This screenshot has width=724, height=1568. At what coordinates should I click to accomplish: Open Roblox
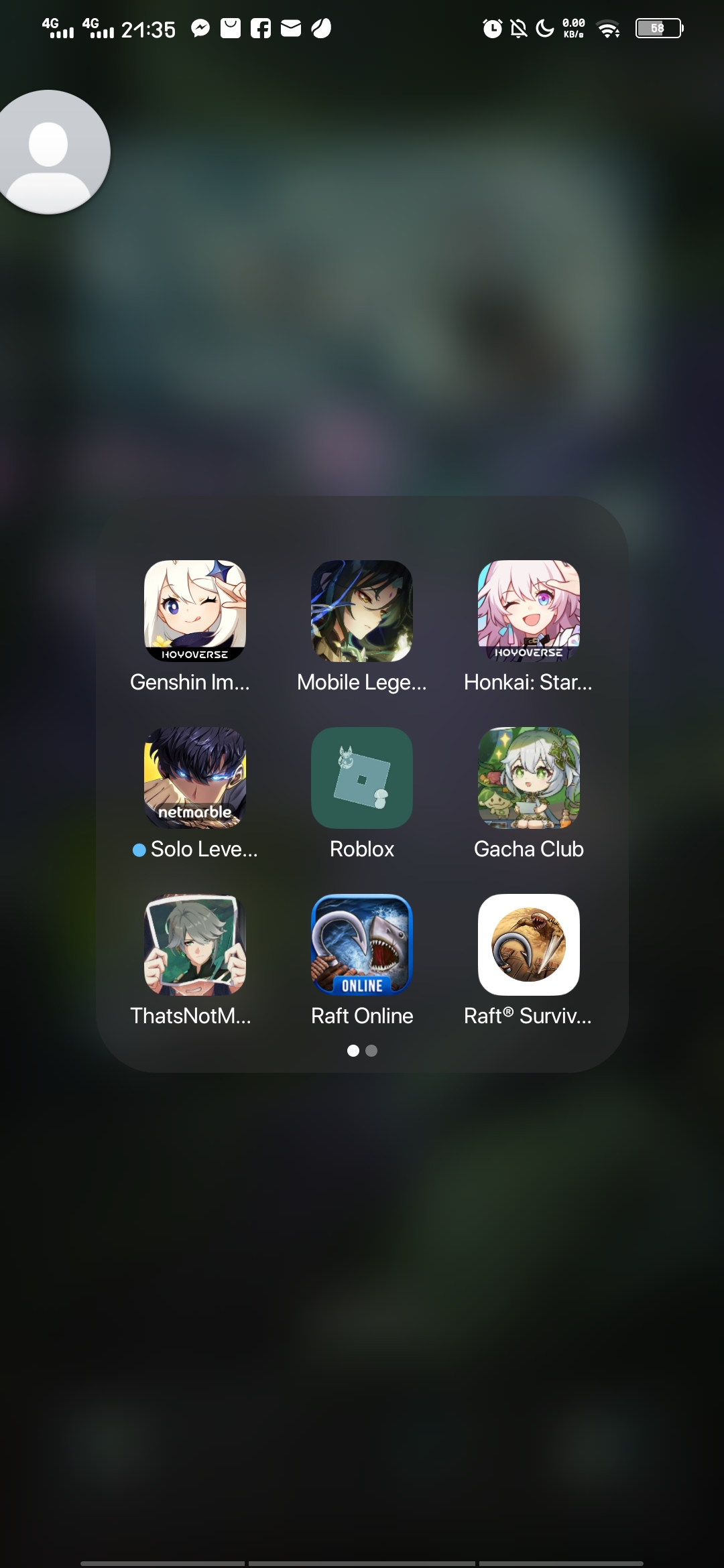362,777
